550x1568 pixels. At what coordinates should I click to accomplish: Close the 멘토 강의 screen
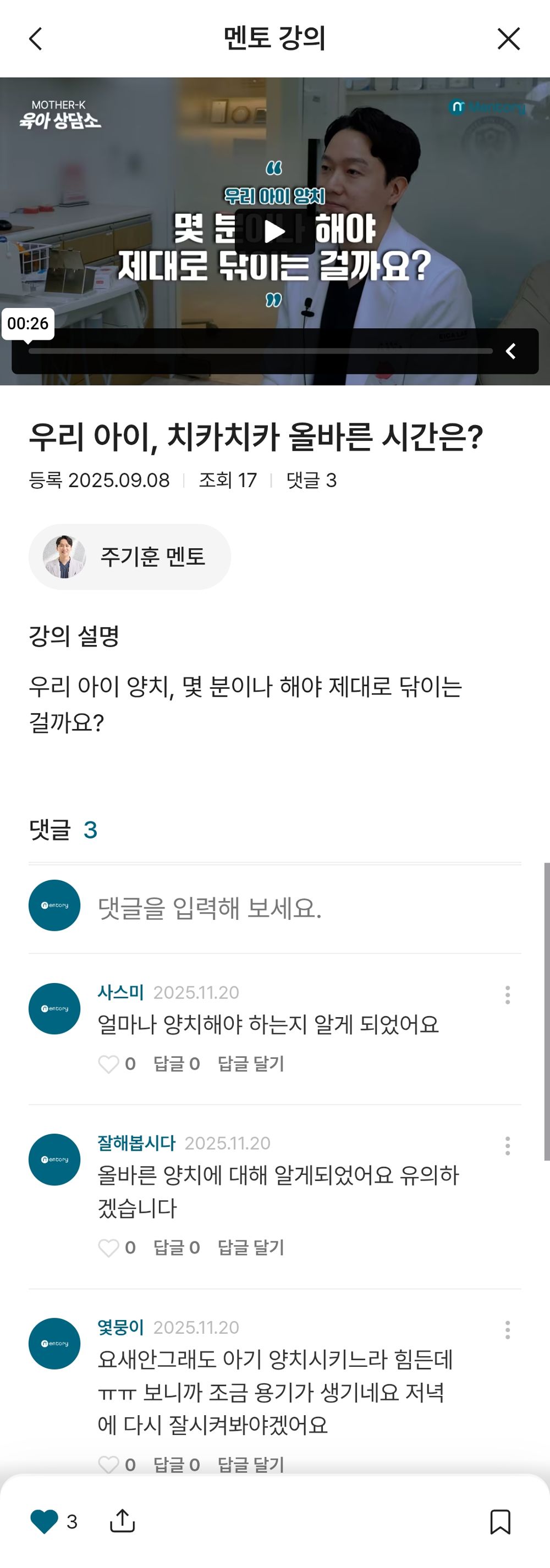tap(509, 38)
